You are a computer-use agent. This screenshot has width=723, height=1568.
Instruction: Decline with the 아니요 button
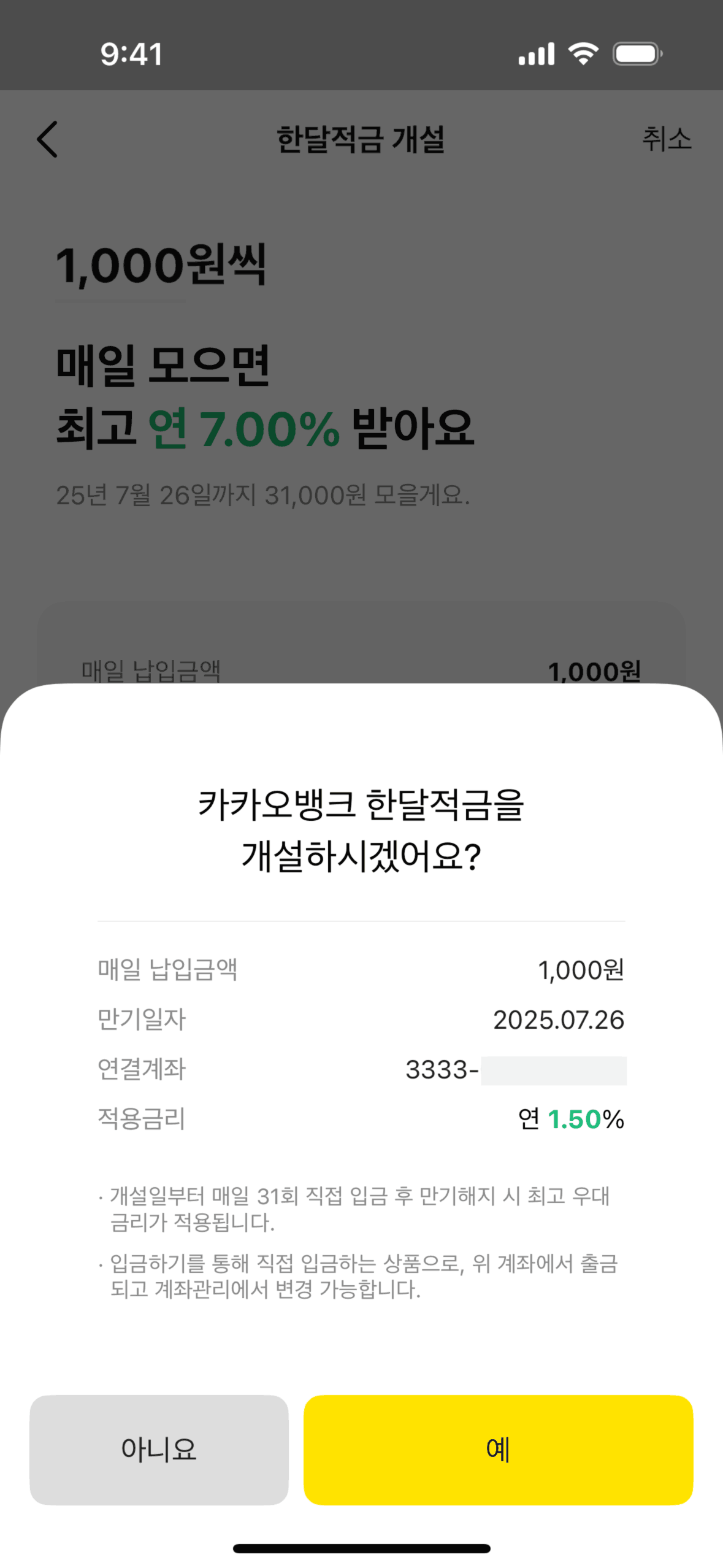[x=159, y=1449]
